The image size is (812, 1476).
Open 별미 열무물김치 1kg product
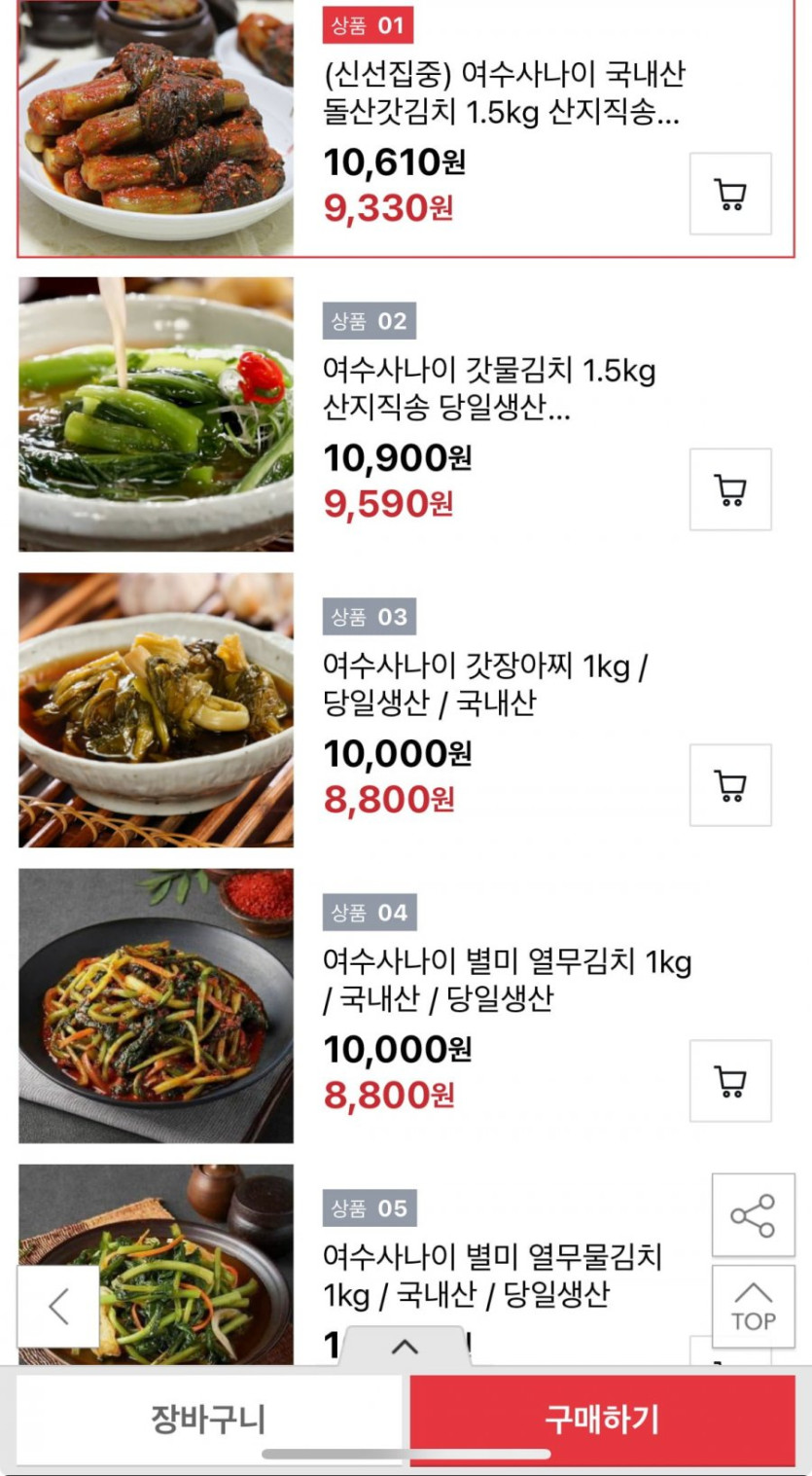[492, 1275]
